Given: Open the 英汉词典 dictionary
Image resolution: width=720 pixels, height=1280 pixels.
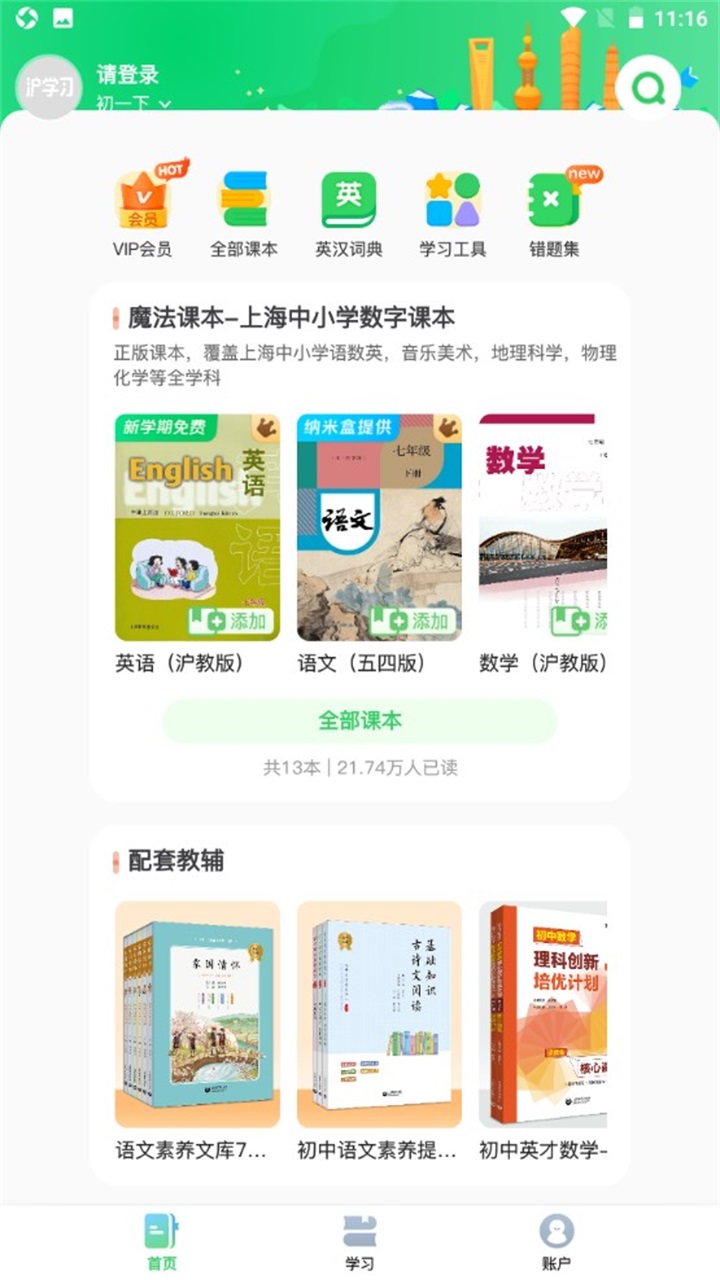Looking at the screenshot, I should tap(347, 199).
